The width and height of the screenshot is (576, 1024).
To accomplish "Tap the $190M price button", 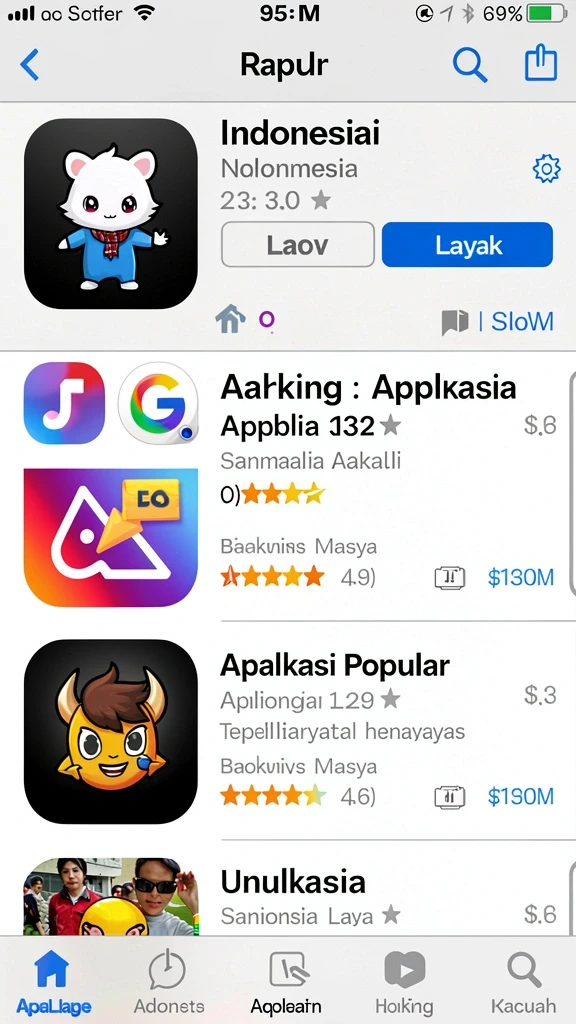I will tap(521, 796).
